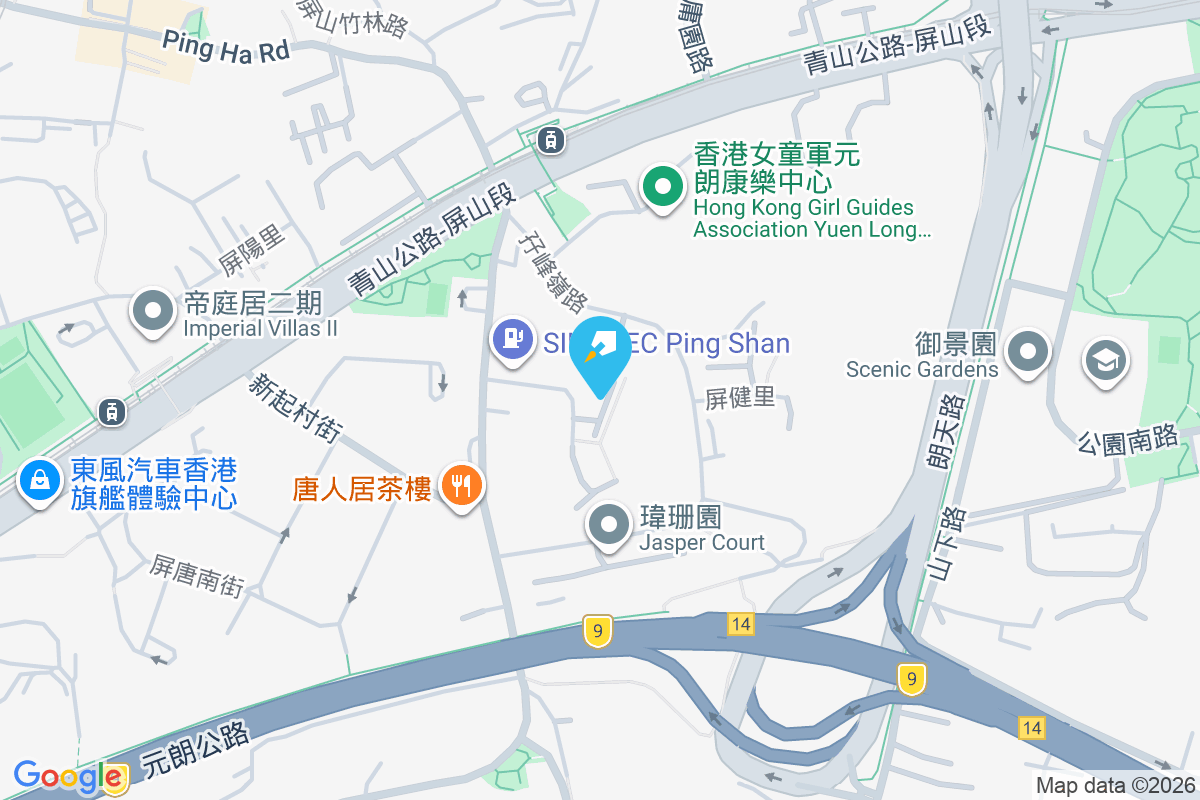Tap the transit stop icon near 青山公路-屏山段 label
Image resolution: width=1200 pixels, height=800 pixels.
[x=549, y=140]
